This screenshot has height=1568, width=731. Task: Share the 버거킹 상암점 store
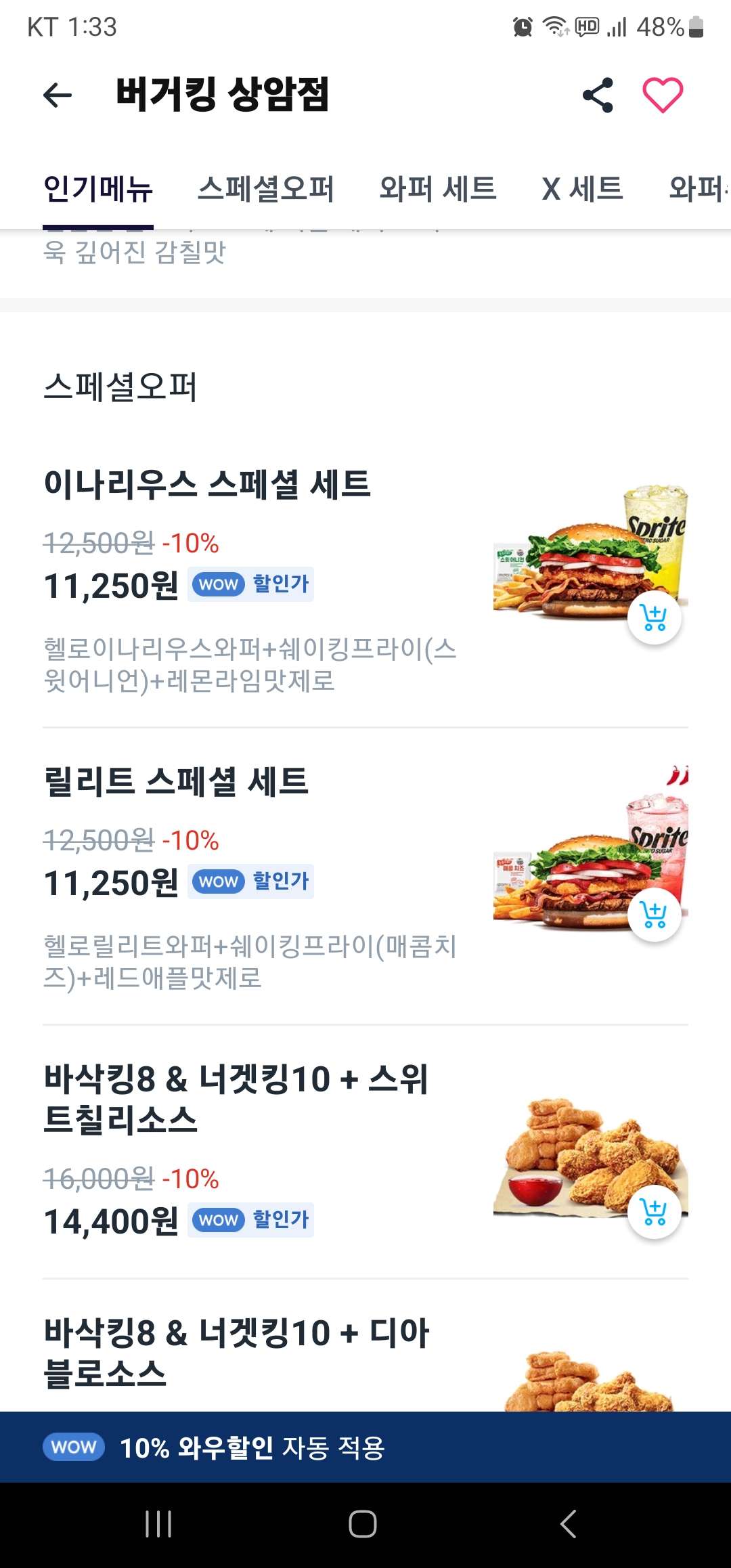[x=598, y=95]
